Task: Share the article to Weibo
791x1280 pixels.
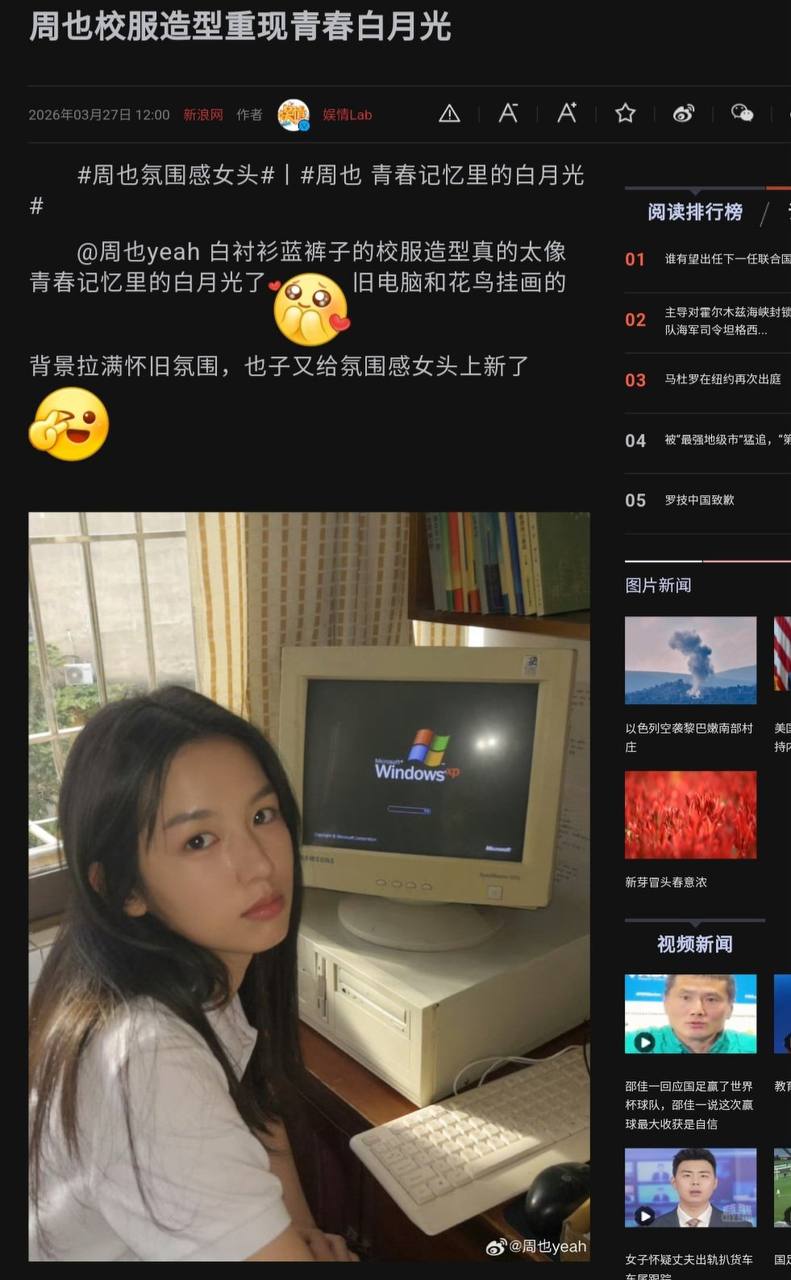Action: click(683, 113)
